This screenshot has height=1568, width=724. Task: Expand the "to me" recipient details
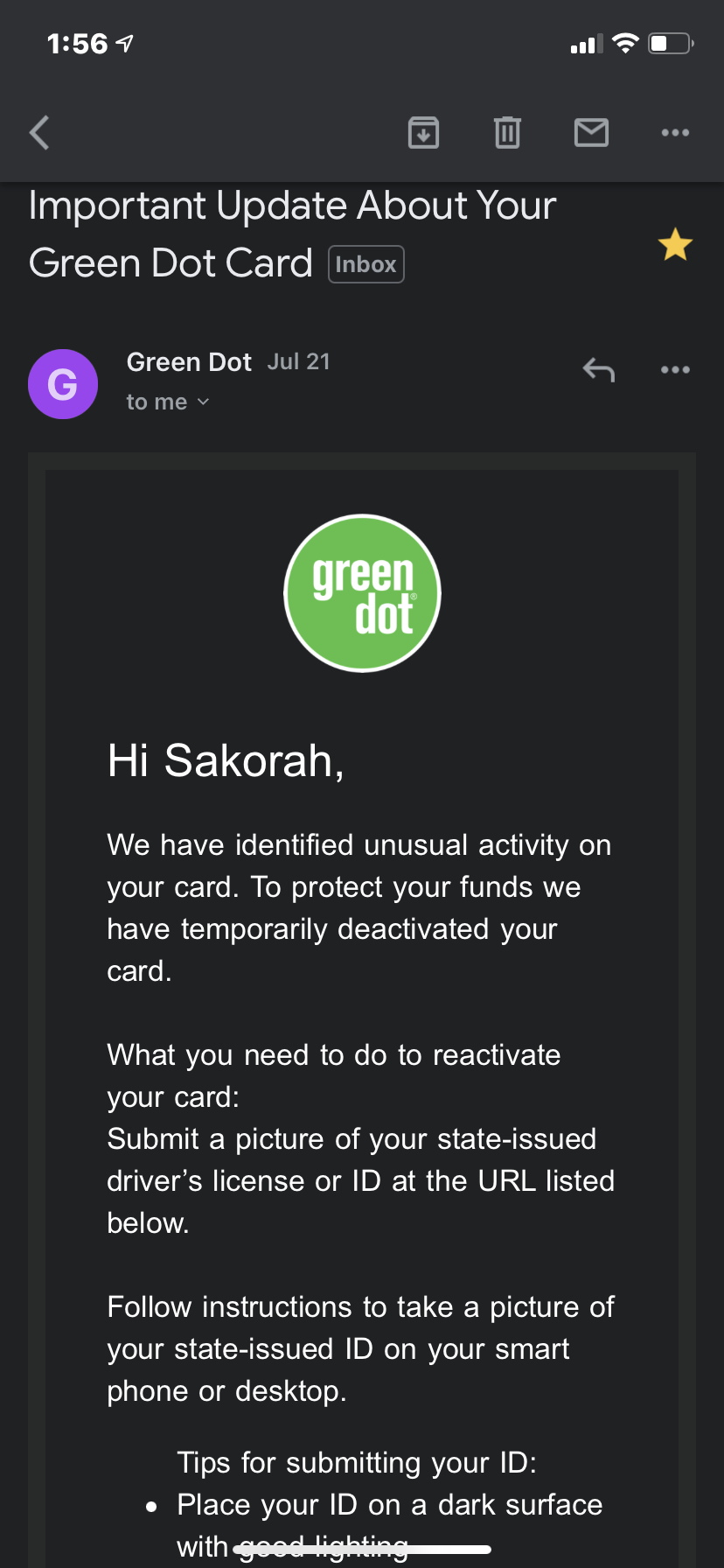coord(168,402)
